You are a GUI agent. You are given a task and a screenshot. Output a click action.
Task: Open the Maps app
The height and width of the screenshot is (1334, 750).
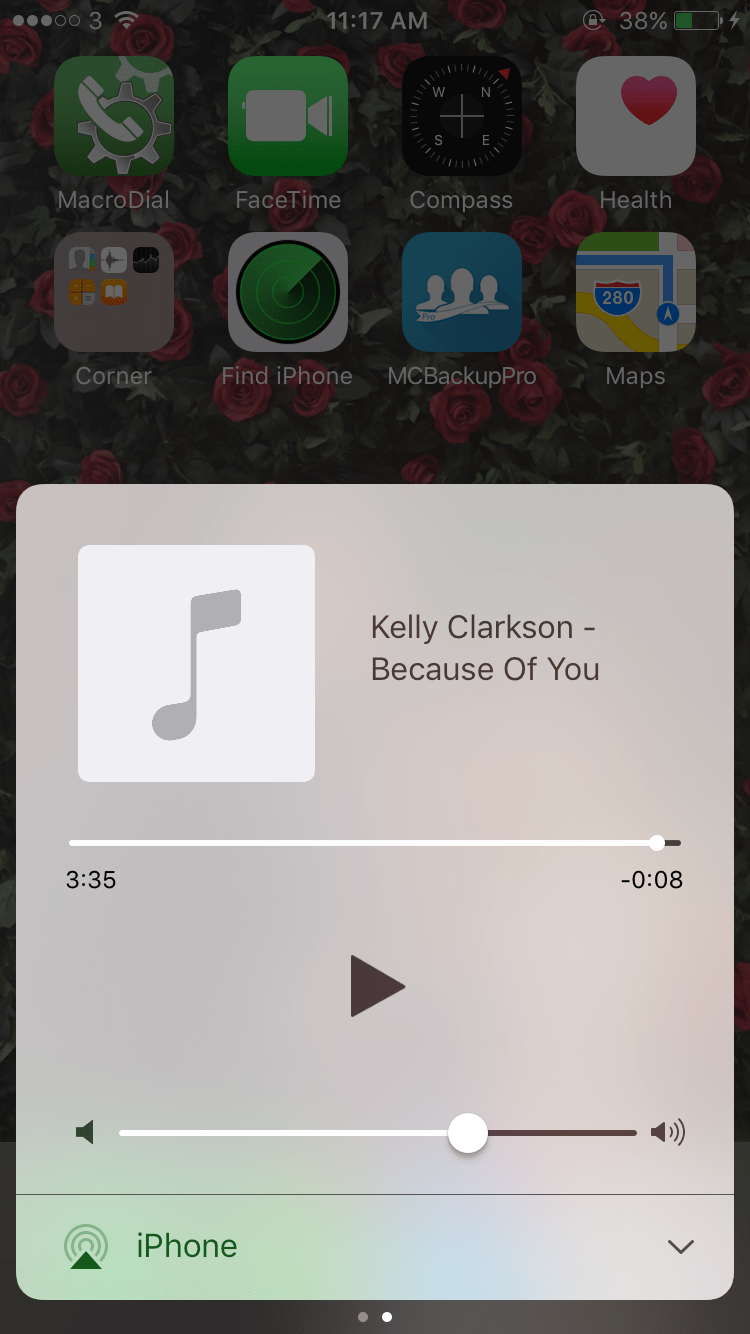635,292
